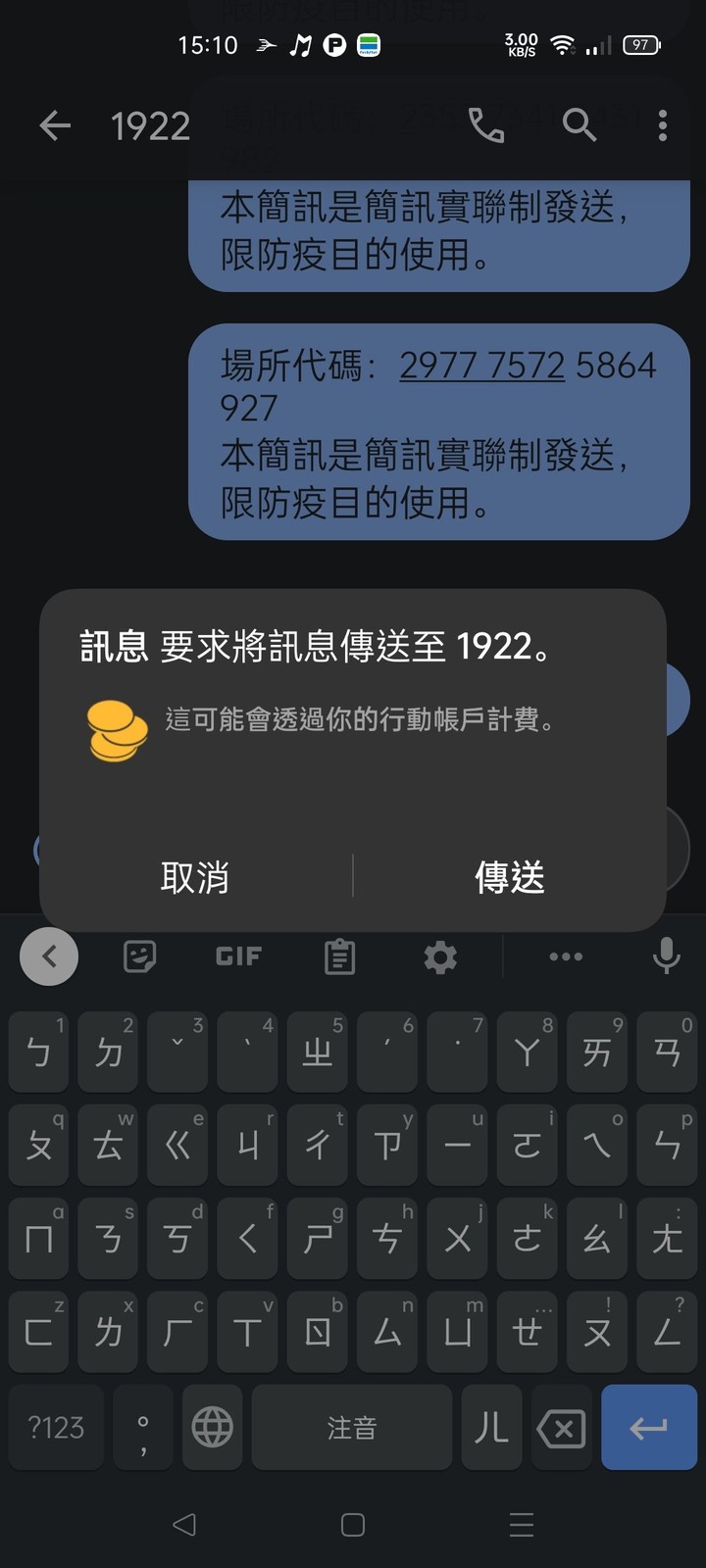The width and height of the screenshot is (706, 1568).
Task: Open the underlined number 2977 7572
Action: pos(481,366)
